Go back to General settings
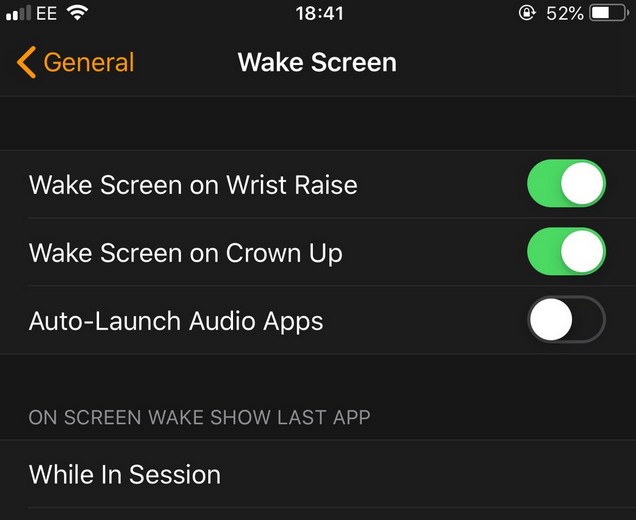Screen dimensions: 636x520 75,62
